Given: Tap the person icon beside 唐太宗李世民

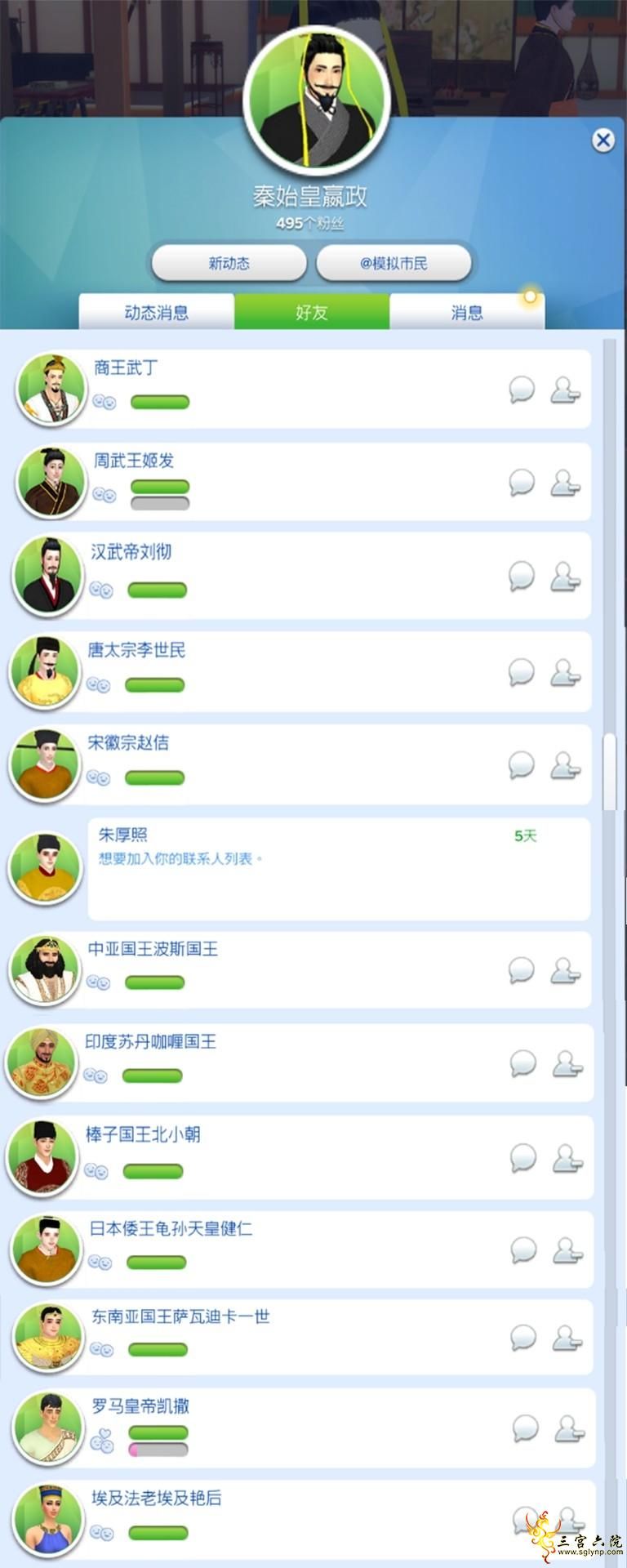Looking at the screenshot, I should [x=565, y=673].
